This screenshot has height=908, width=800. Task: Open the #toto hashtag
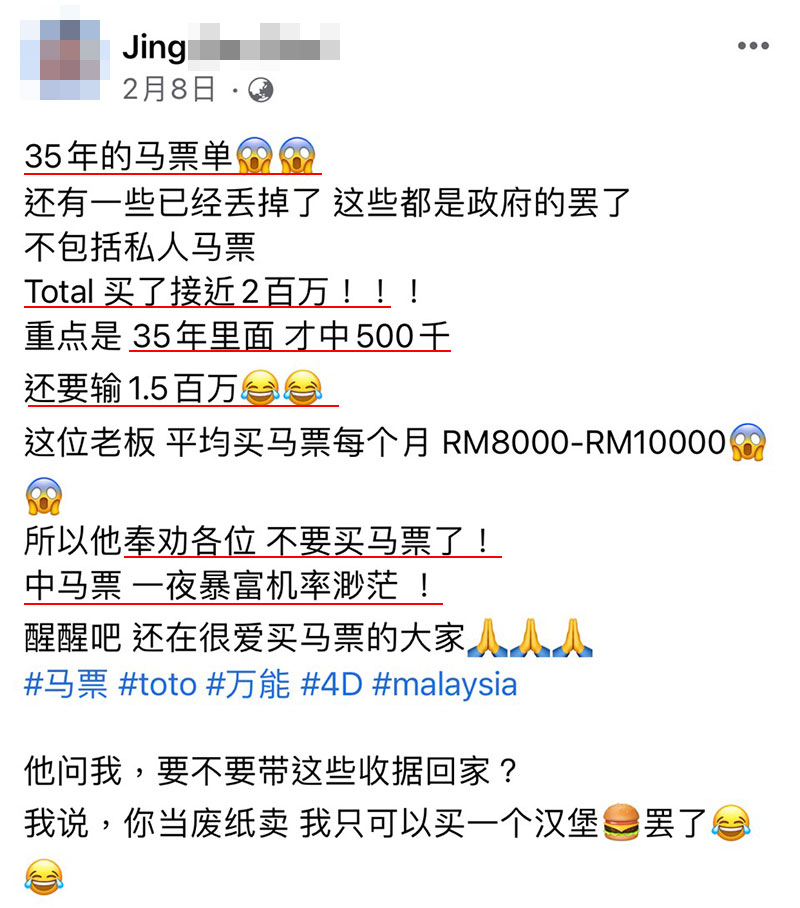[x=157, y=685]
